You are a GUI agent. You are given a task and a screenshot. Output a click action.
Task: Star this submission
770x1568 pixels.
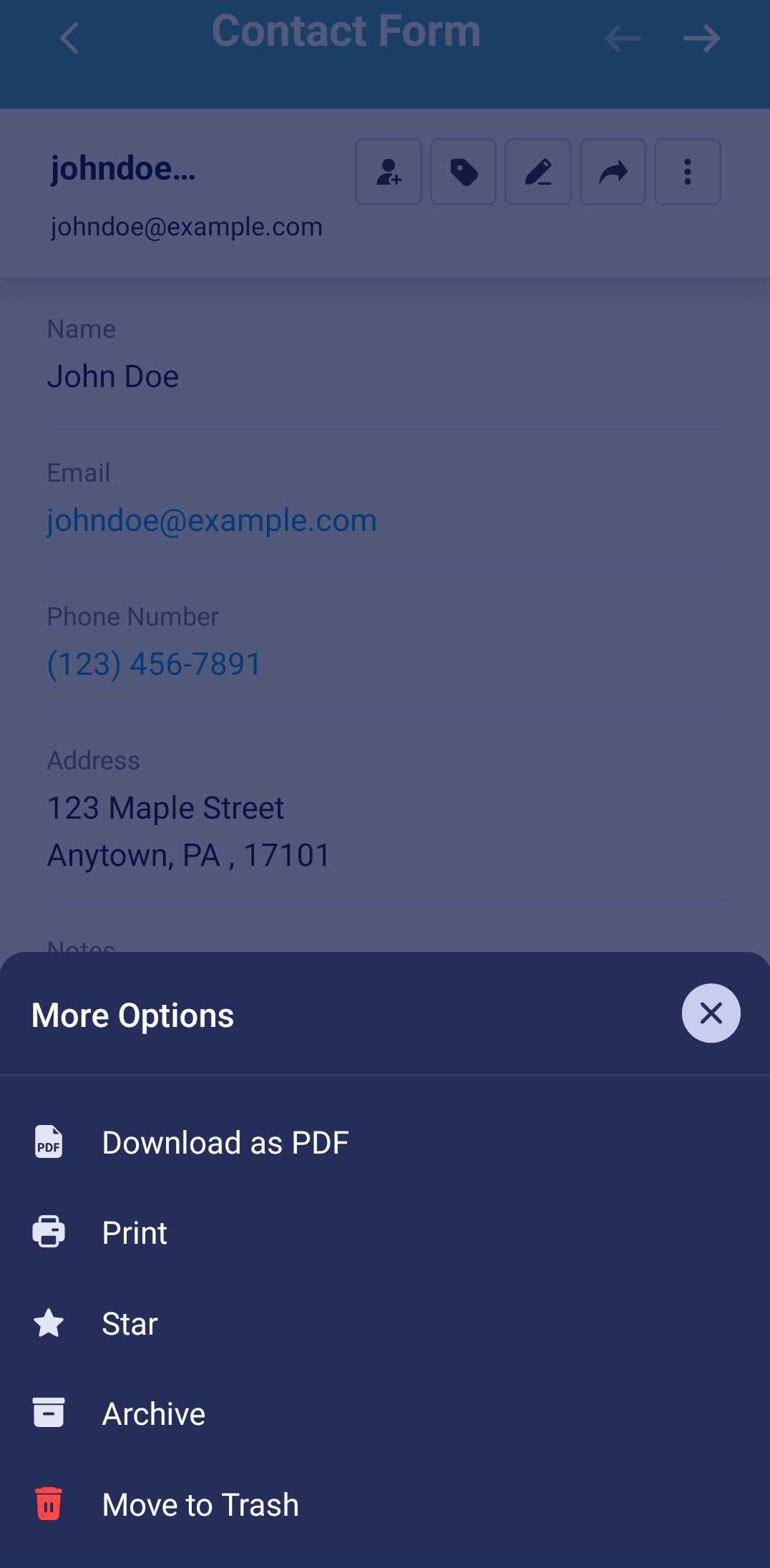tap(130, 1323)
